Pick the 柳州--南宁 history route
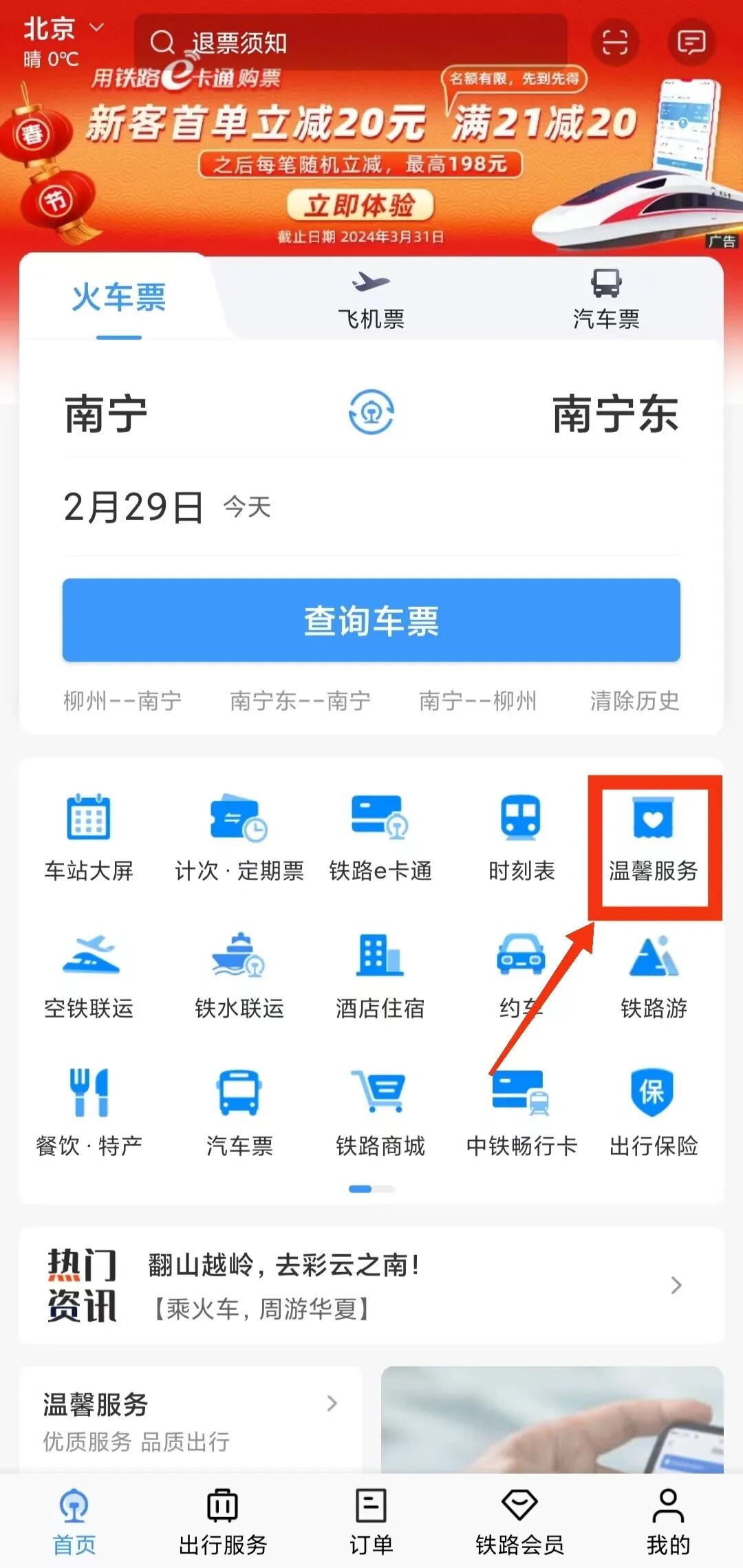743x1568 pixels. (122, 701)
